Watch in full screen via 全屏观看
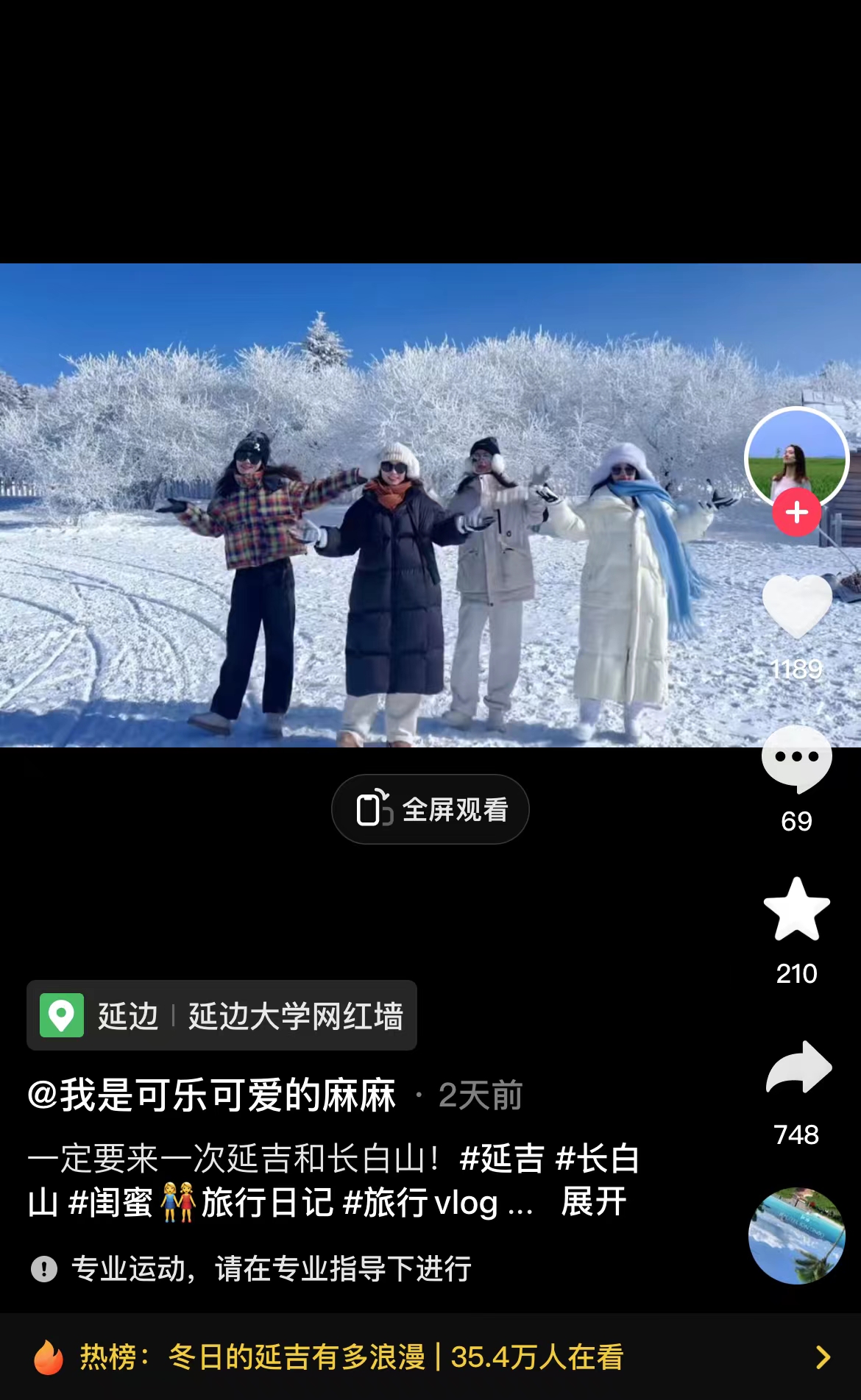 point(431,809)
